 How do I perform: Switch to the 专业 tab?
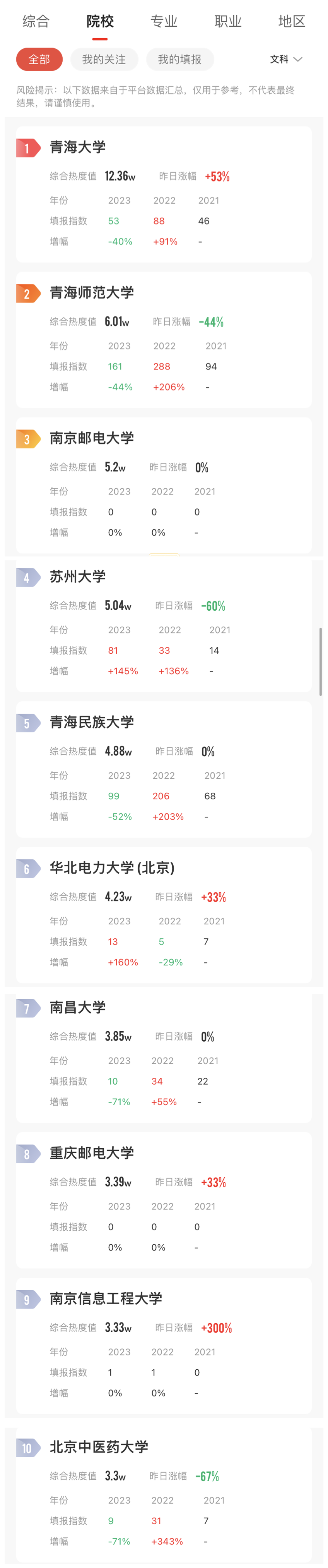(164, 21)
